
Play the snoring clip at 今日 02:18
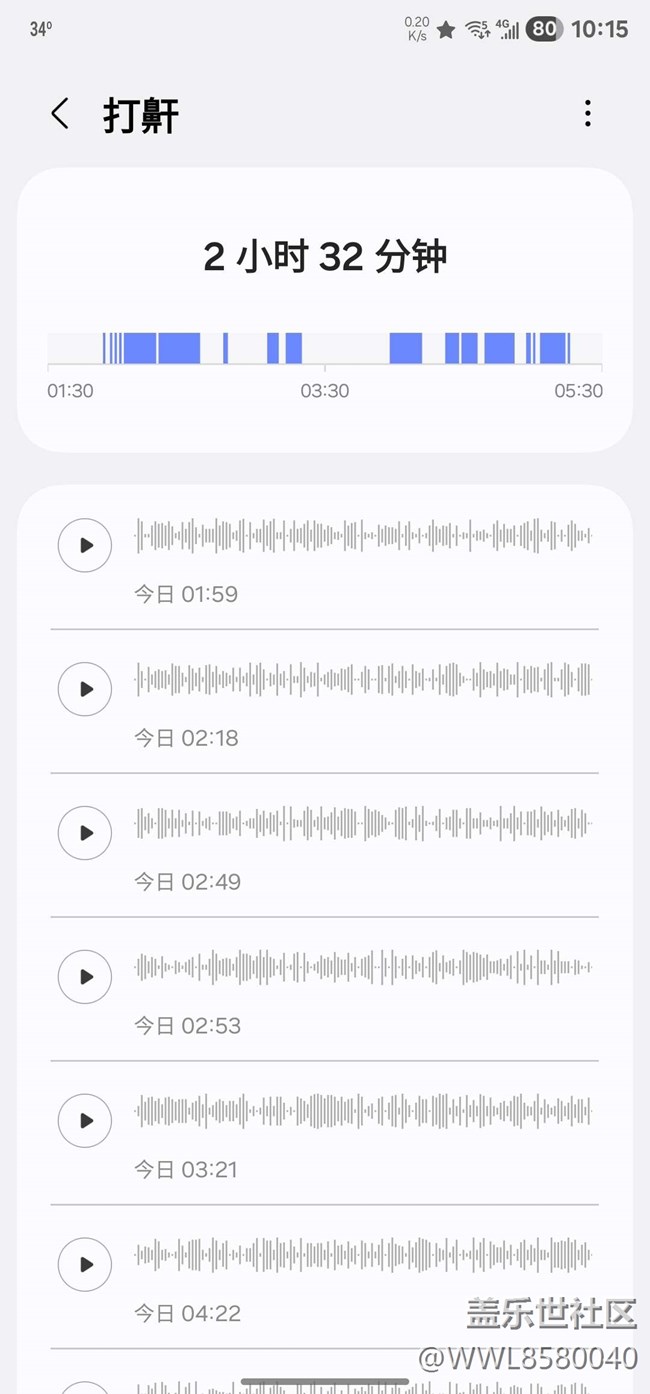[85, 689]
